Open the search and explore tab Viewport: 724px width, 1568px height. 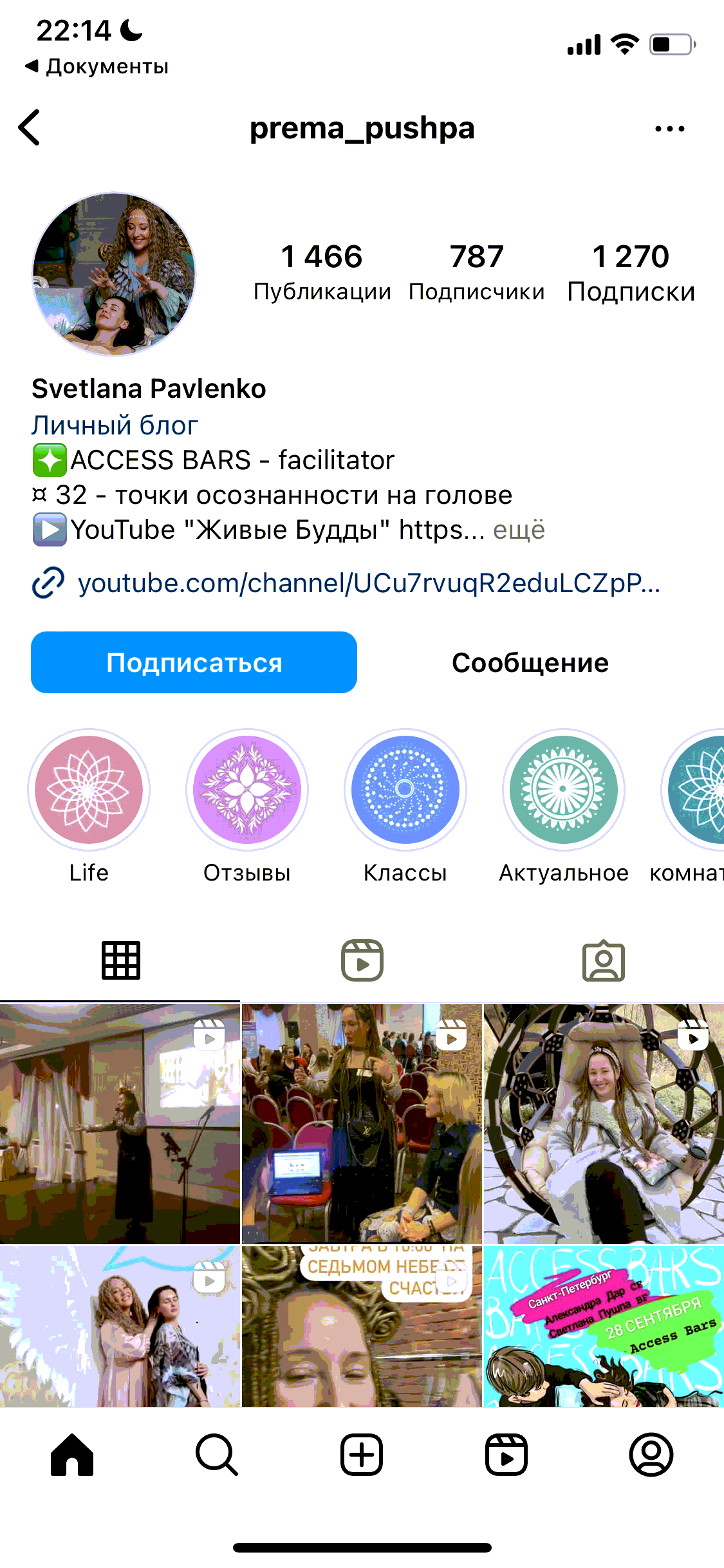click(x=217, y=1455)
